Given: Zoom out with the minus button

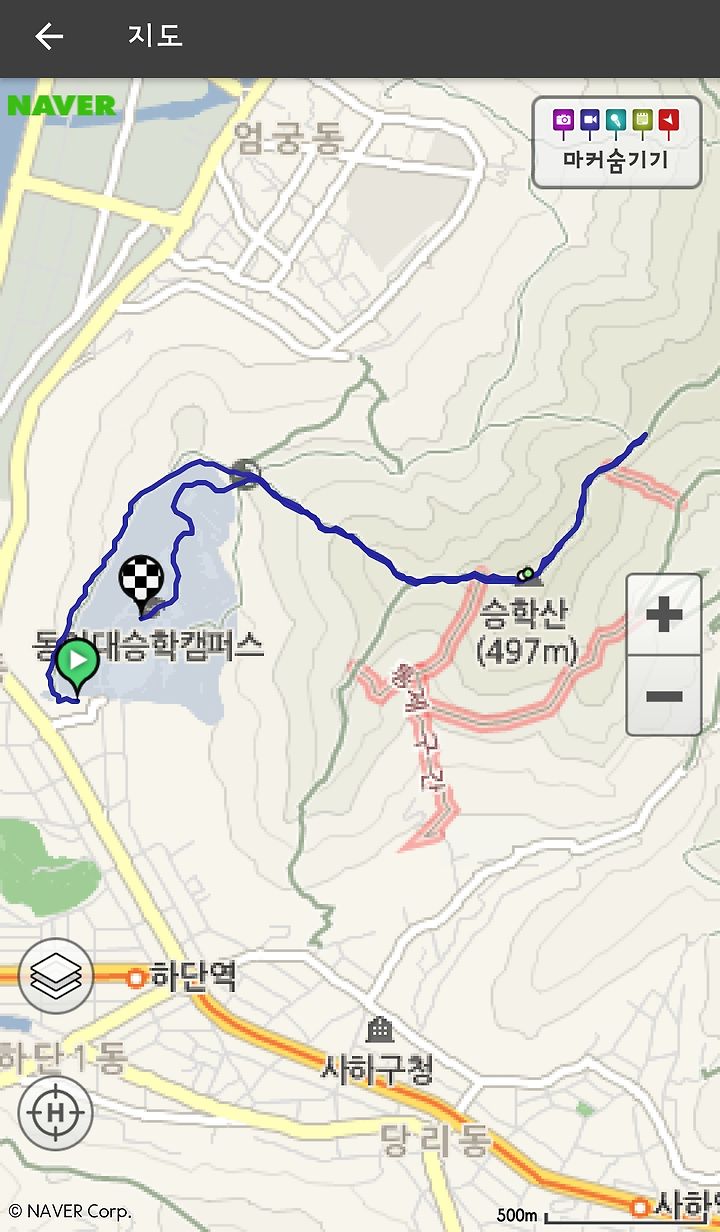Looking at the screenshot, I should [663, 696].
